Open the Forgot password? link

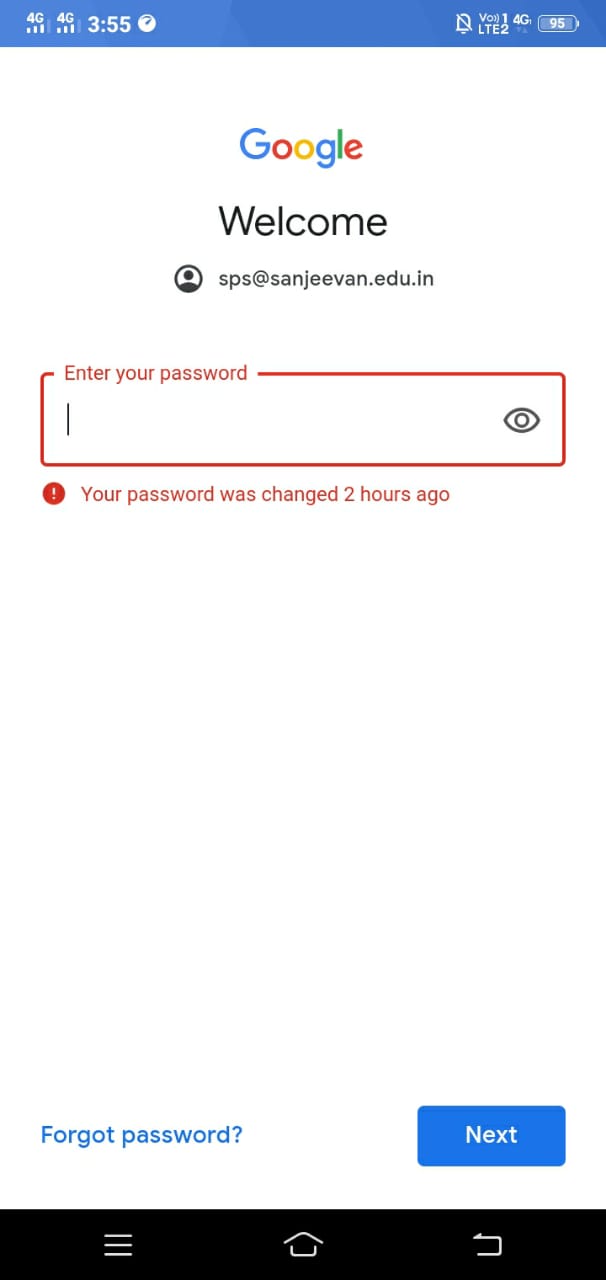pos(141,1135)
